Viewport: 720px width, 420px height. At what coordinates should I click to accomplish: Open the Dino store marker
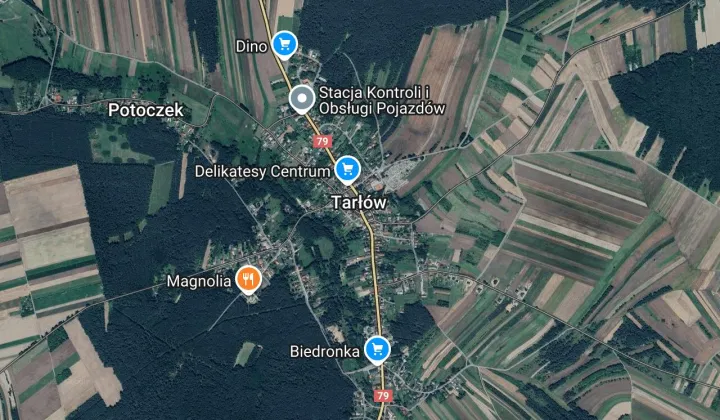(x=285, y=44)
